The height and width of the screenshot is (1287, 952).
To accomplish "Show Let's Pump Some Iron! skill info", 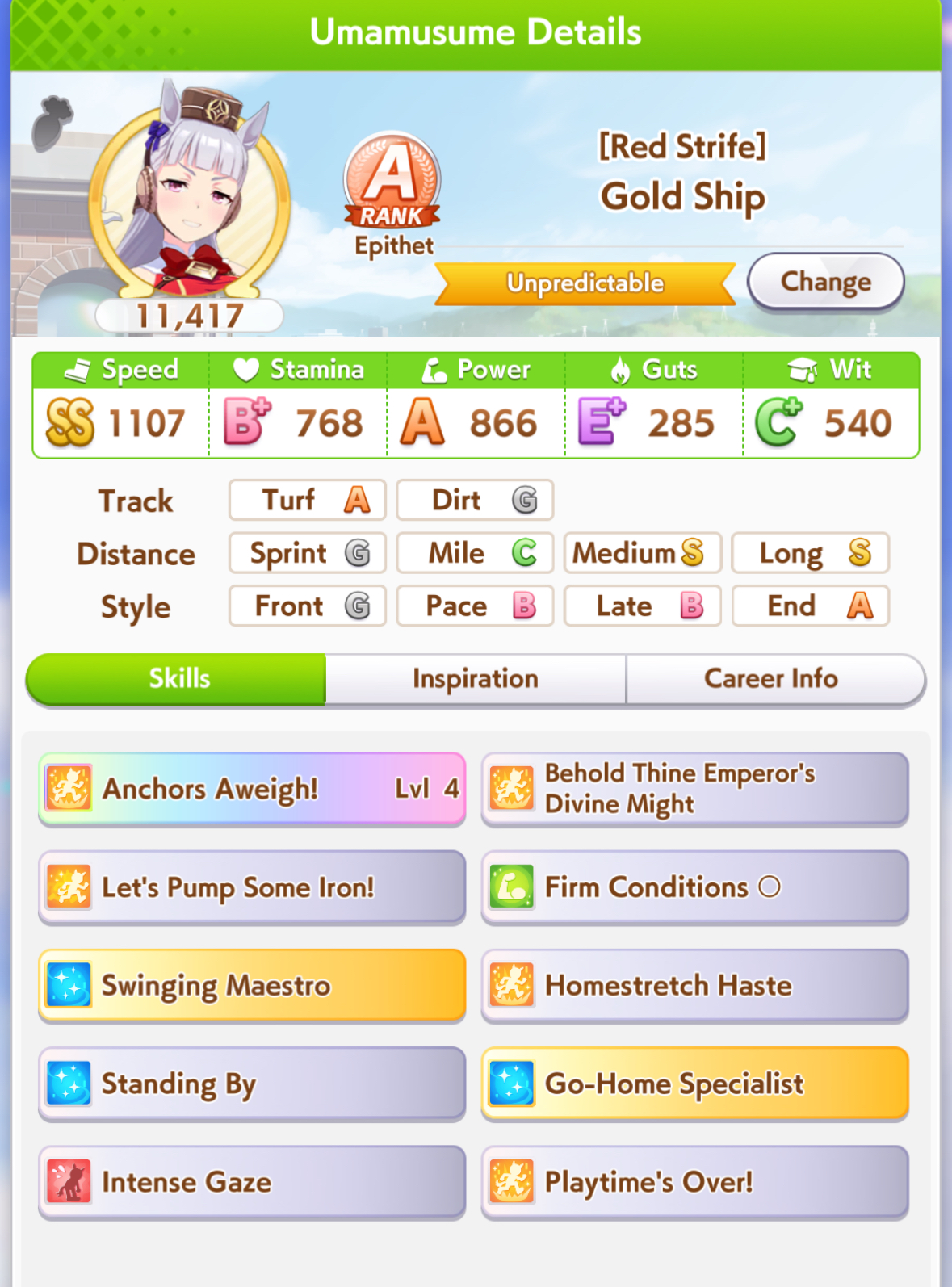I will 252,887.
